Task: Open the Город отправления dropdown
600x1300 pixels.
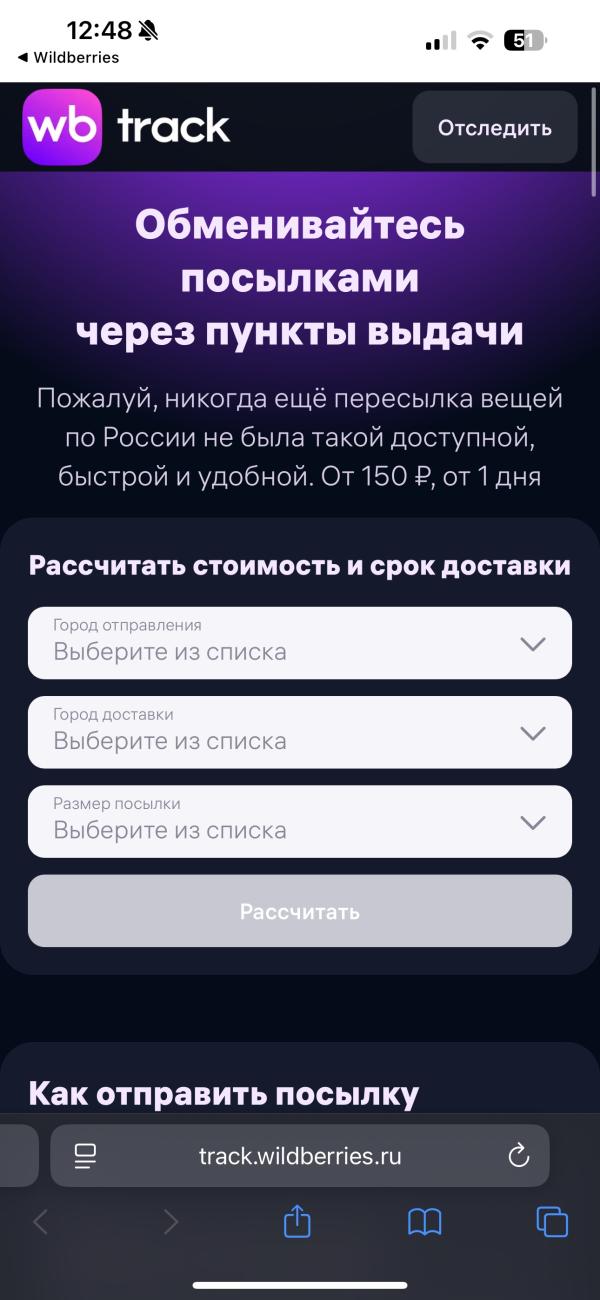Action: pos(299,643)
